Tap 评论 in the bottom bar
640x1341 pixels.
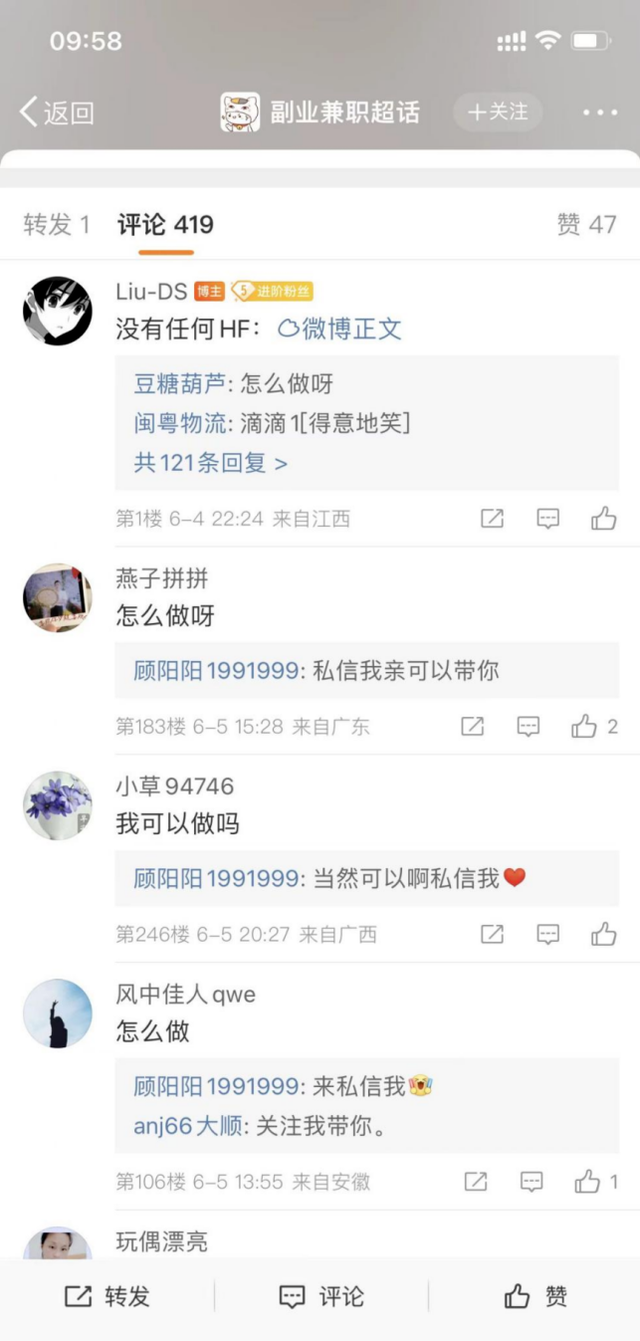click(x=321, y=1297)
